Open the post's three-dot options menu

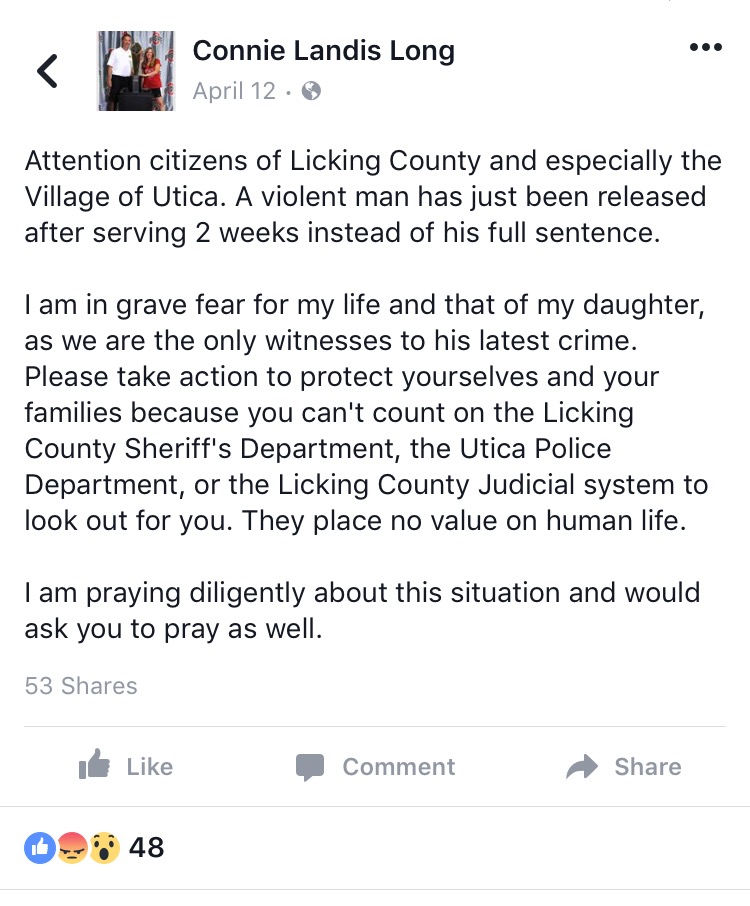pyautogui.click(x=706, y=48)
